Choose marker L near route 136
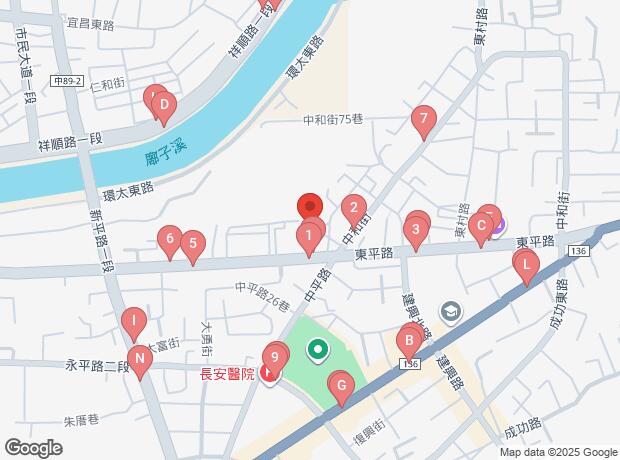 point(525,265)
